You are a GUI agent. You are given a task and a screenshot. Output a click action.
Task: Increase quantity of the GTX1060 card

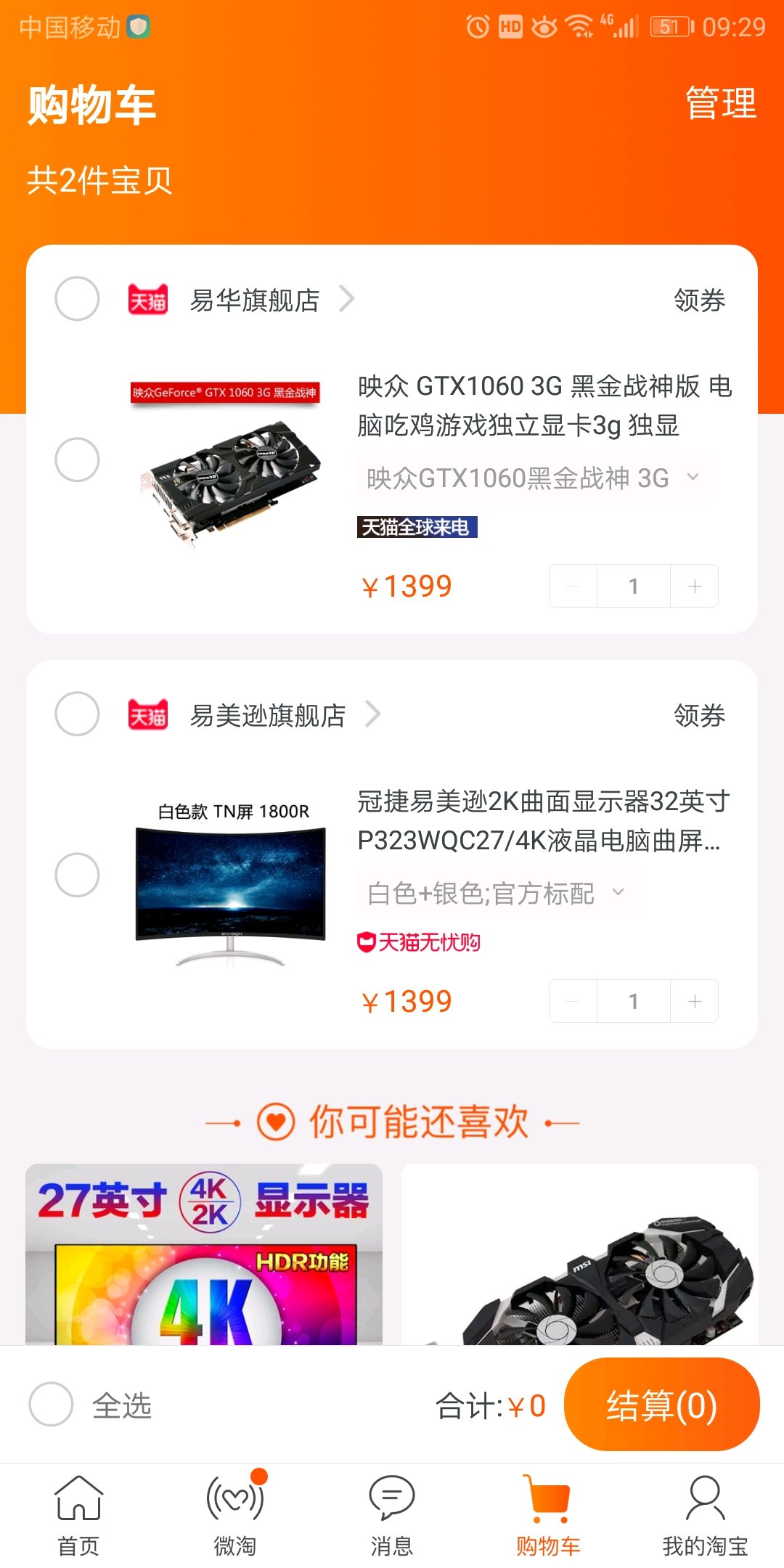pos(695,586)
